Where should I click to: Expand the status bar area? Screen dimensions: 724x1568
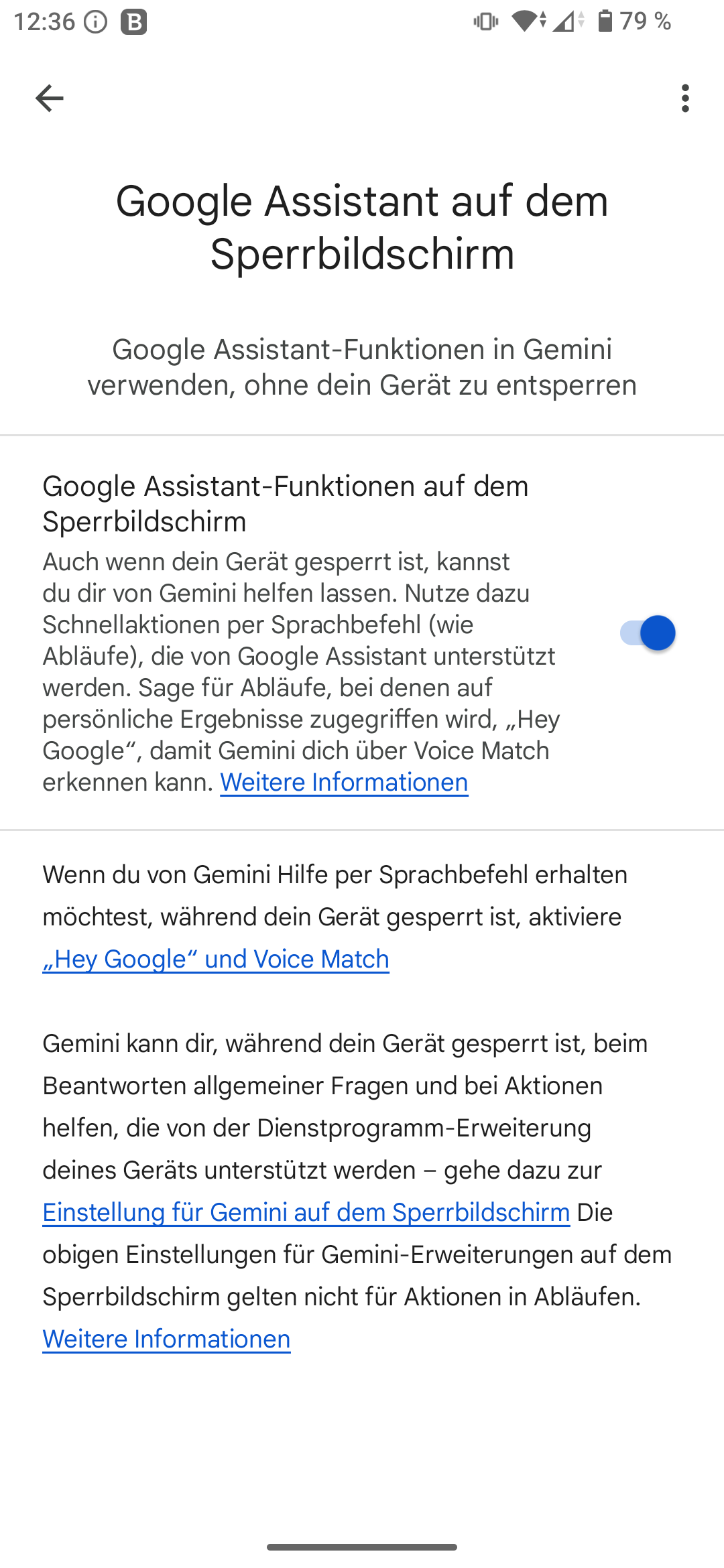pyautogui.click(x=362, y=21)
